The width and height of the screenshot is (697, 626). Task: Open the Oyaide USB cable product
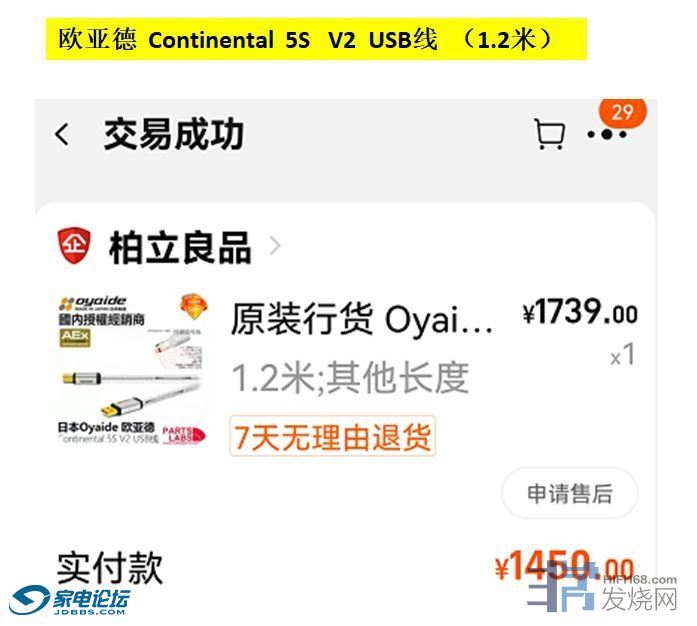362,320
